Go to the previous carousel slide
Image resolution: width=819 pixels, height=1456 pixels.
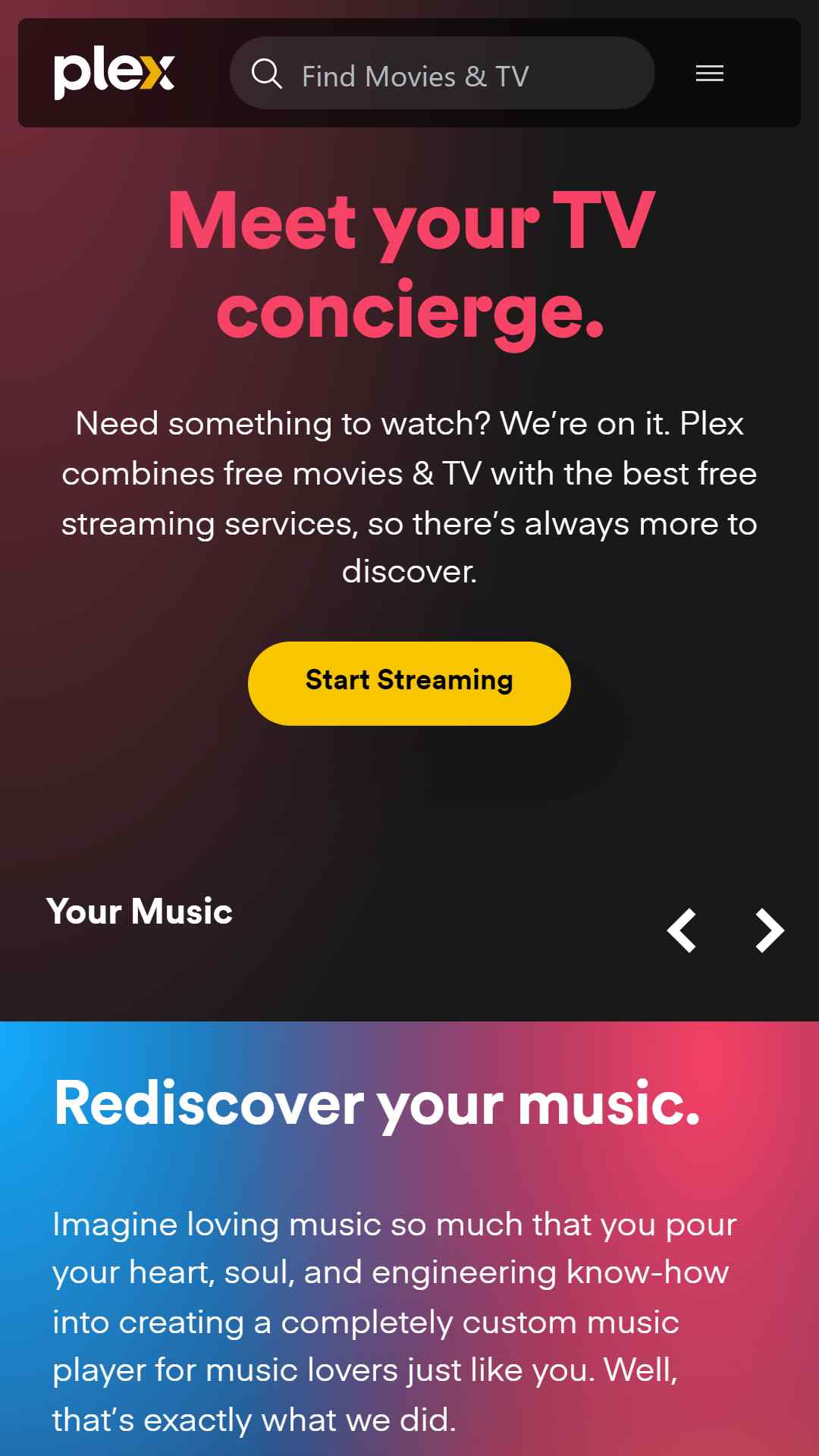tap(682, 930)
